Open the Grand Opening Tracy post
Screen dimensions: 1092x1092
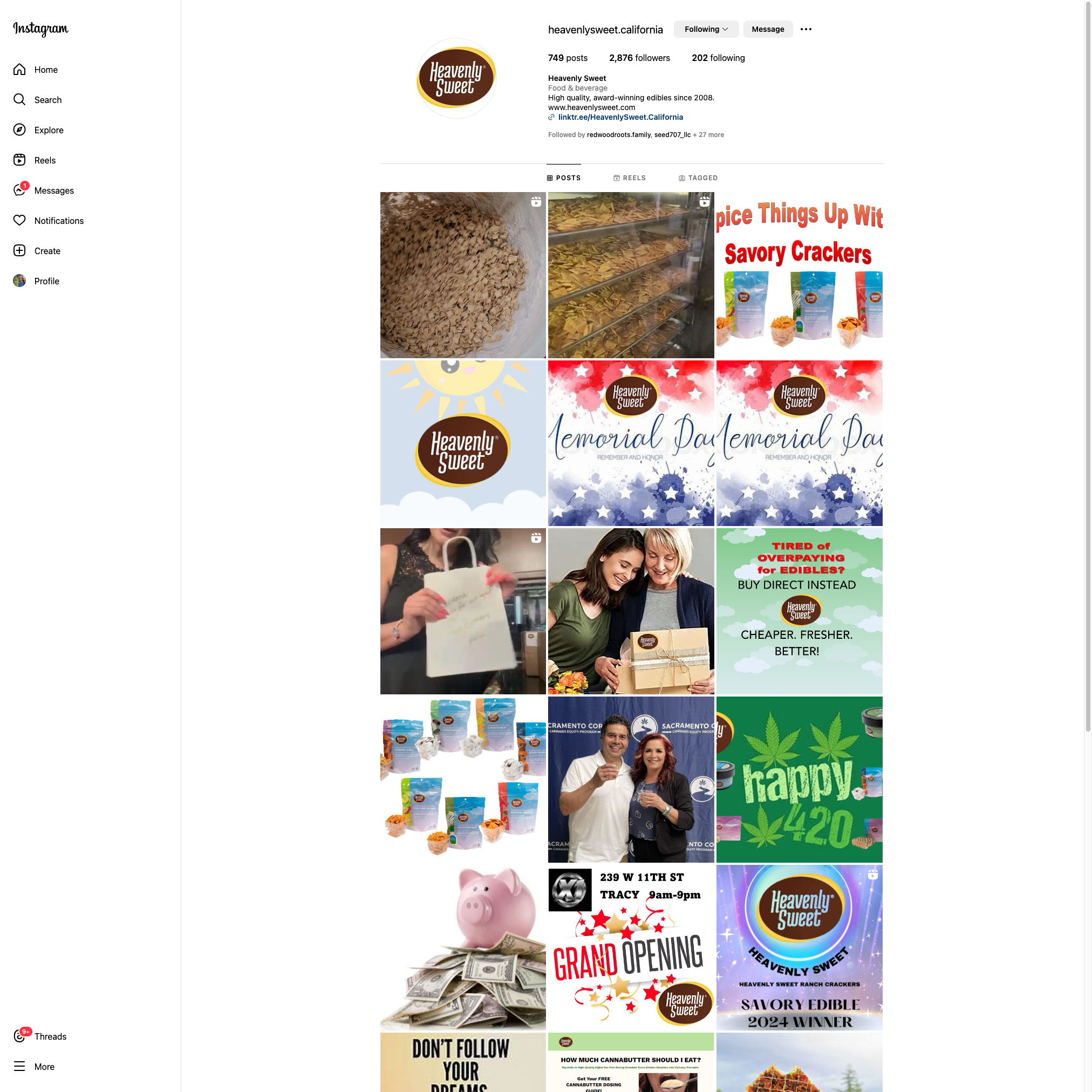click(x=631, y=947)
